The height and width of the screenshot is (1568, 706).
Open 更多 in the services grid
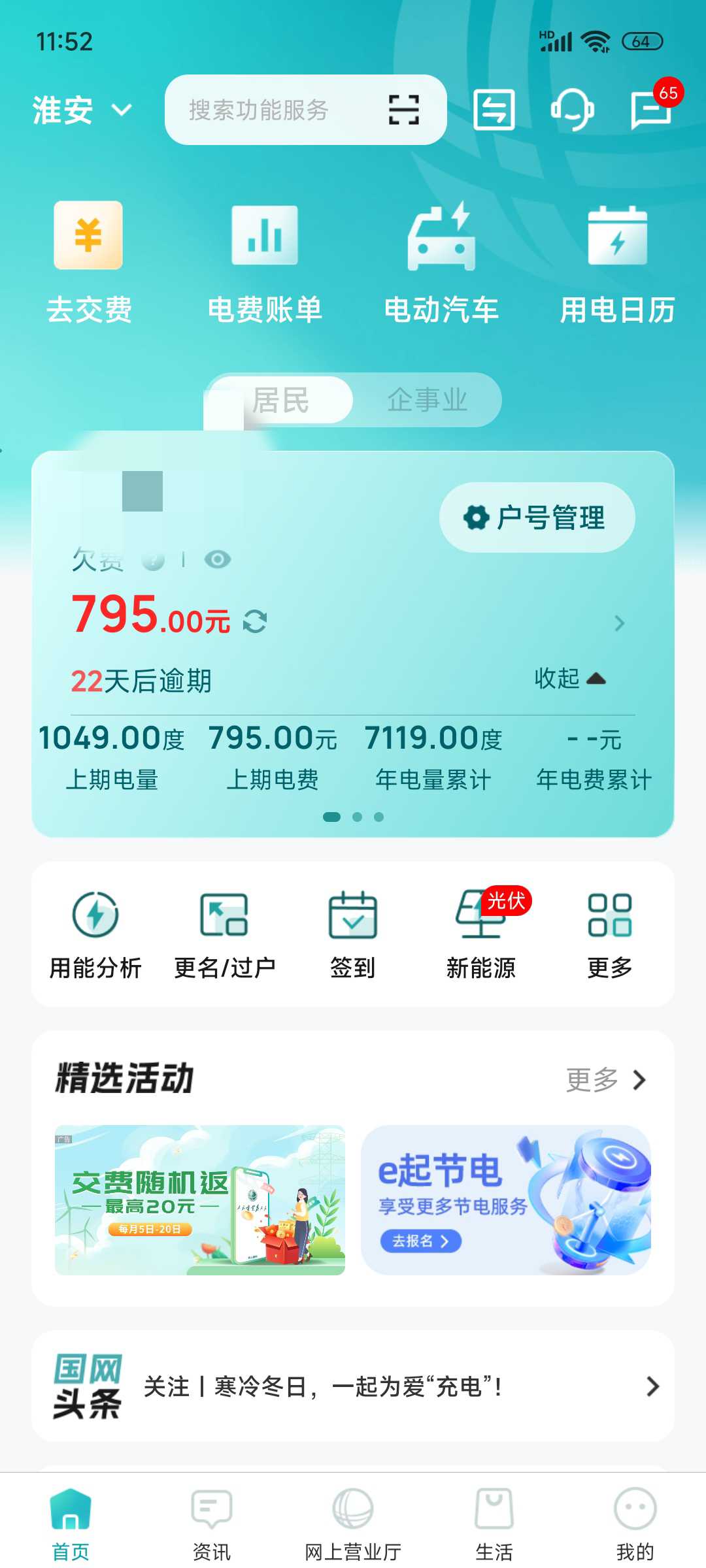pyautogui.click(x=610, y=934)
